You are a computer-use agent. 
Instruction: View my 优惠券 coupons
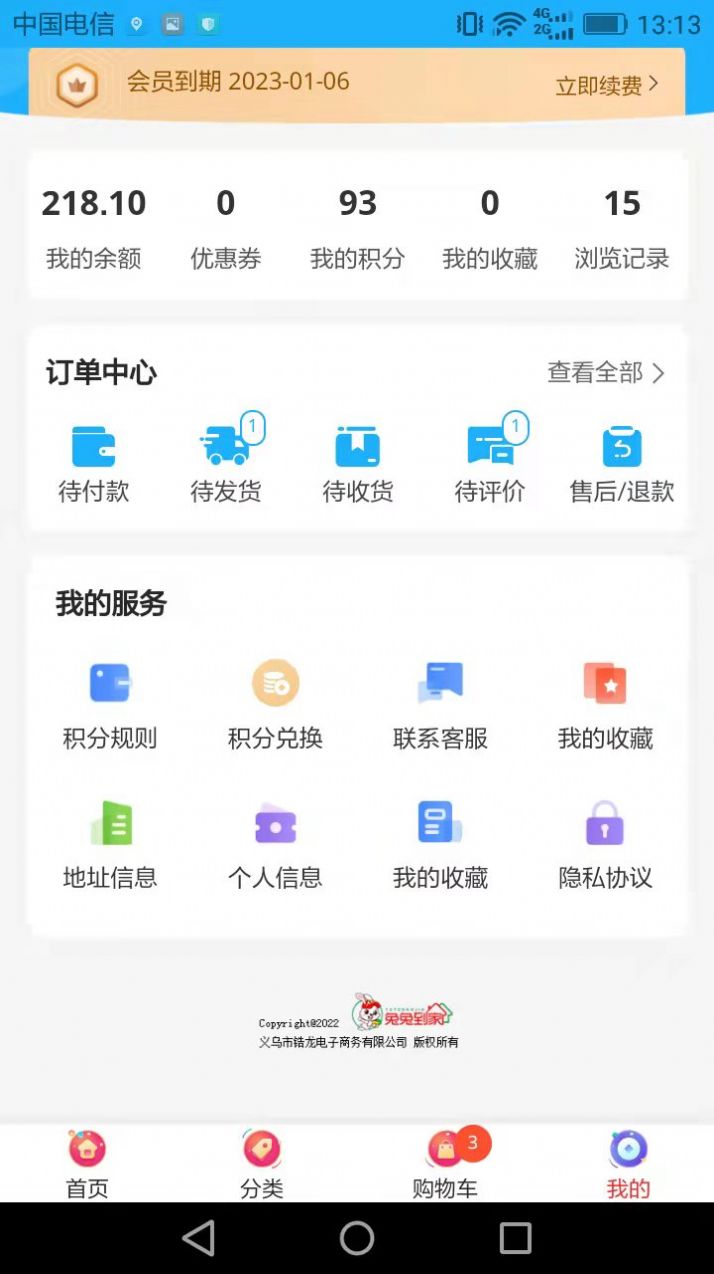226,228
